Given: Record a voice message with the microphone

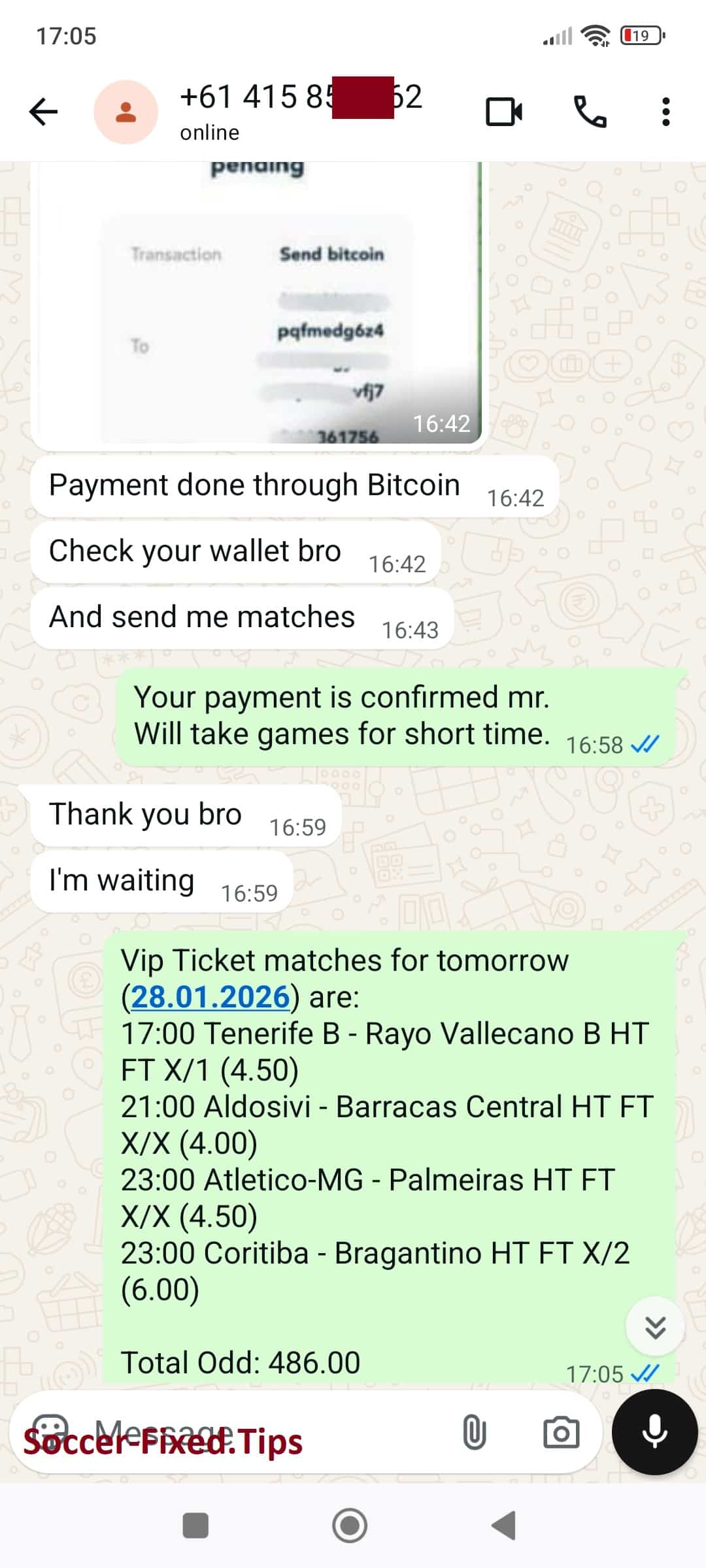Looking at the screenshot, I should [x=654, y=1432].
